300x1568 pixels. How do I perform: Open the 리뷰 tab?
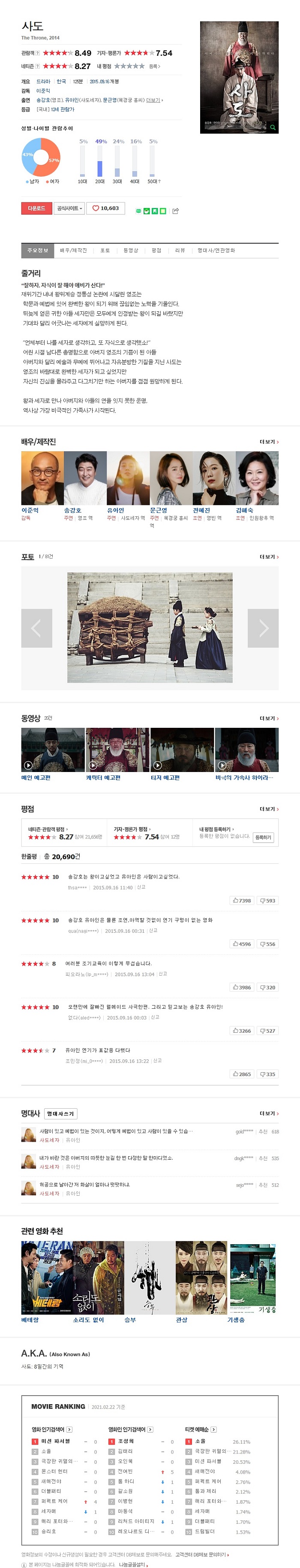(180, 250)
